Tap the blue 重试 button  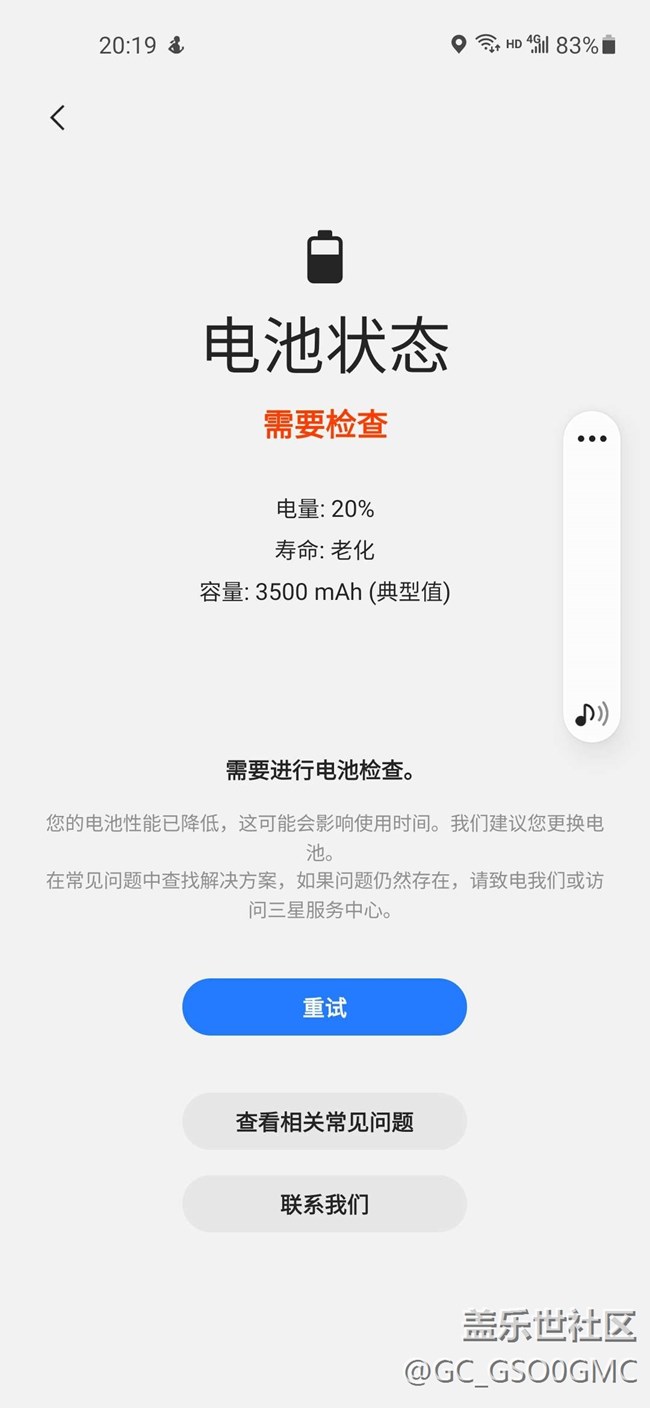click(324, 1007)
